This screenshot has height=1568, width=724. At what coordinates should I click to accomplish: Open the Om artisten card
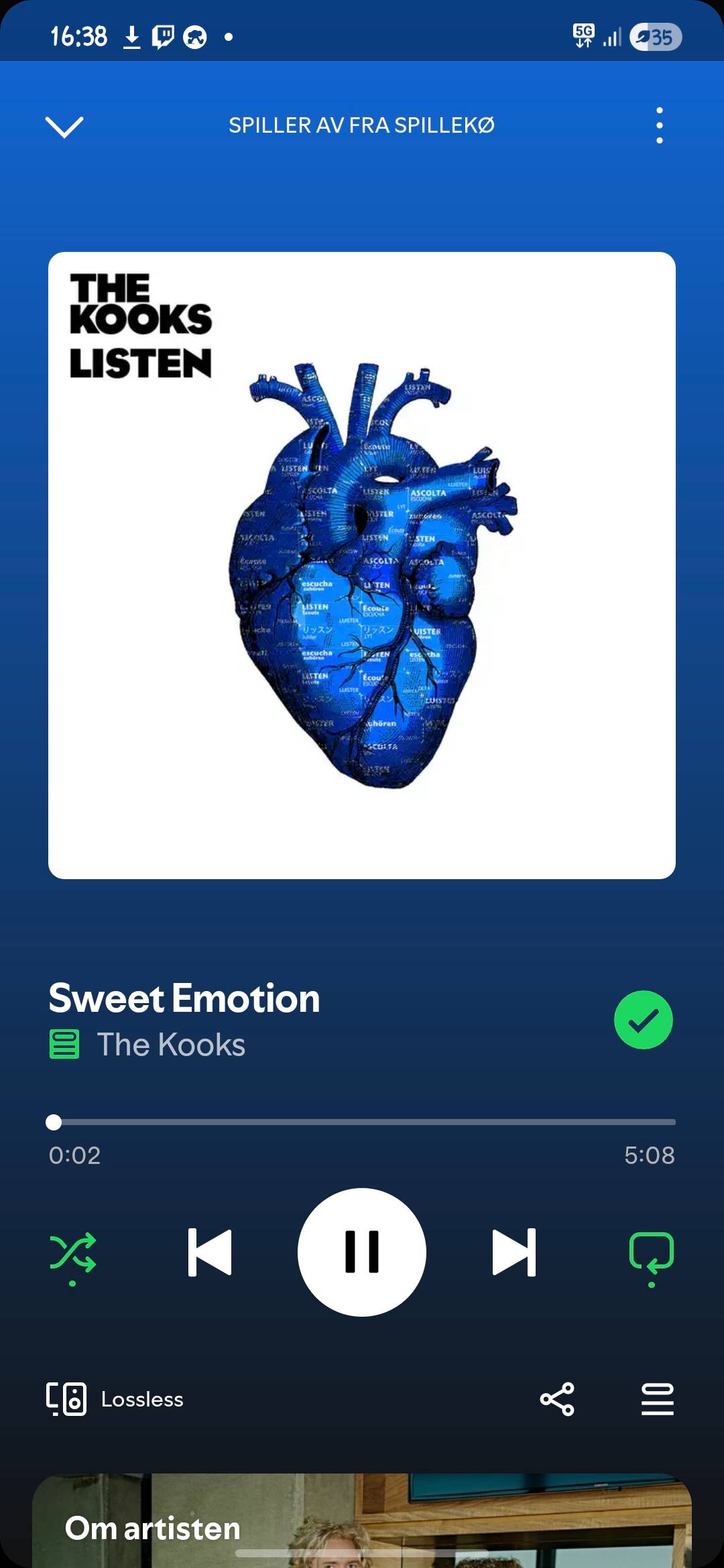coord(362,1520)
